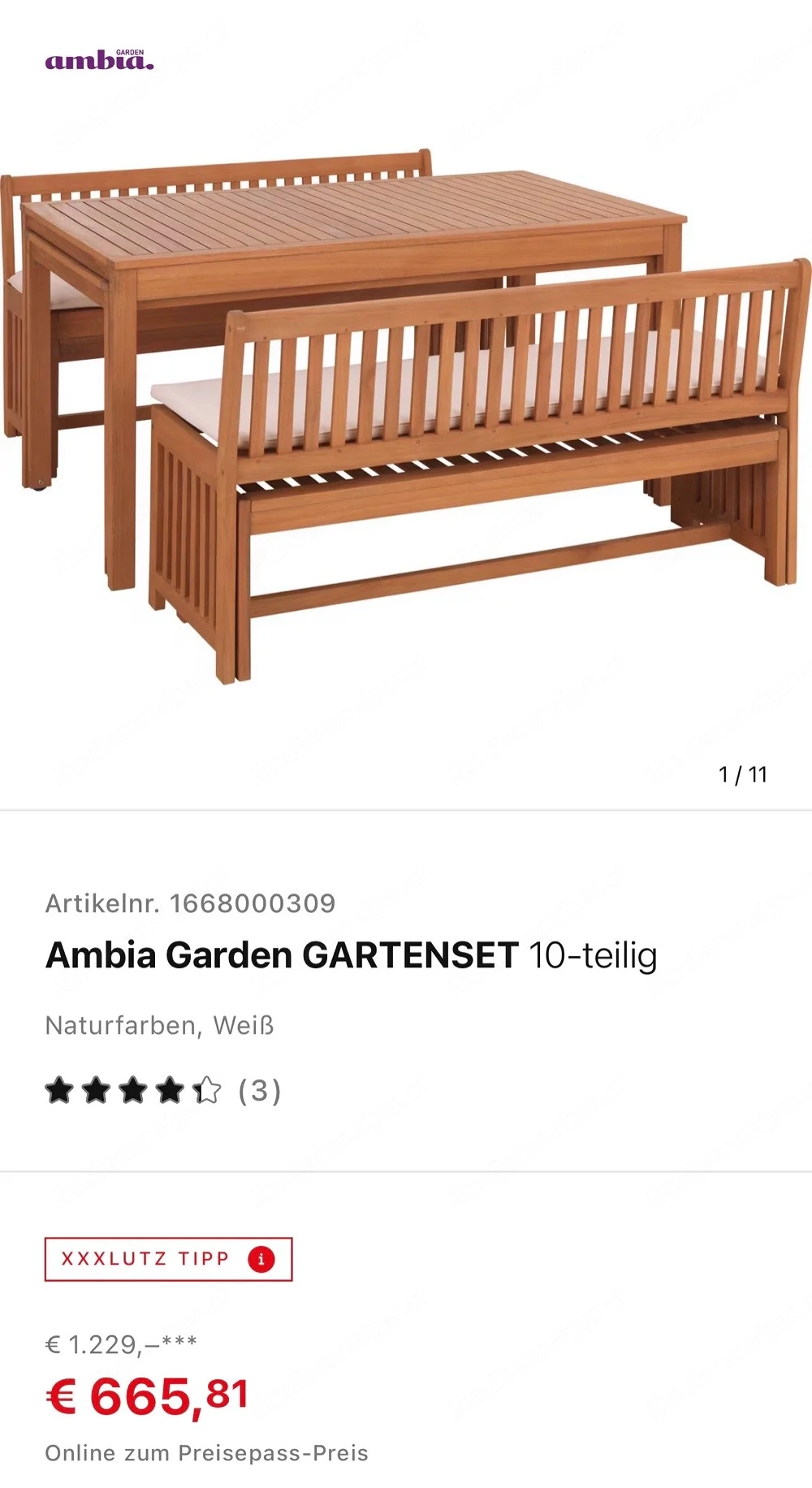Viewport: 812px width, 1488px height.
Task: Open the 1 / 11 image gallery counter
Action: [743, 773]
